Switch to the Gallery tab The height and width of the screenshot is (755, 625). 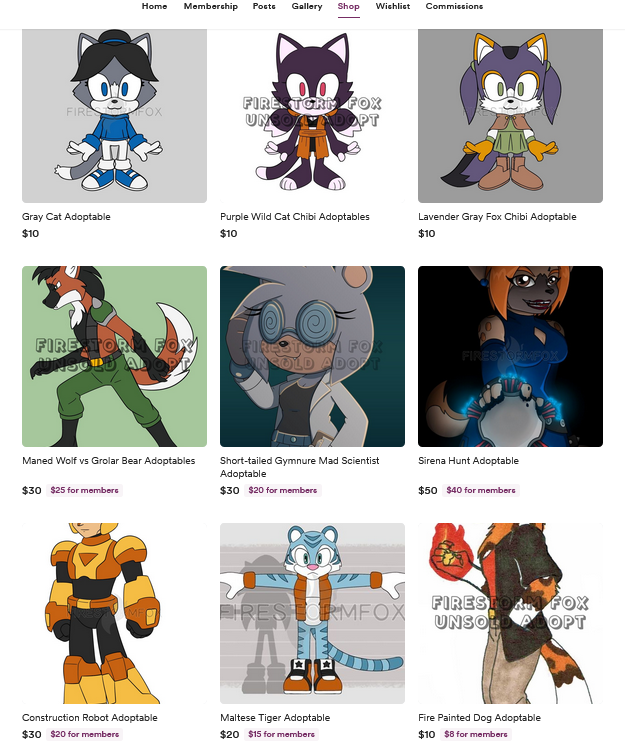click(x=307, y=7)
